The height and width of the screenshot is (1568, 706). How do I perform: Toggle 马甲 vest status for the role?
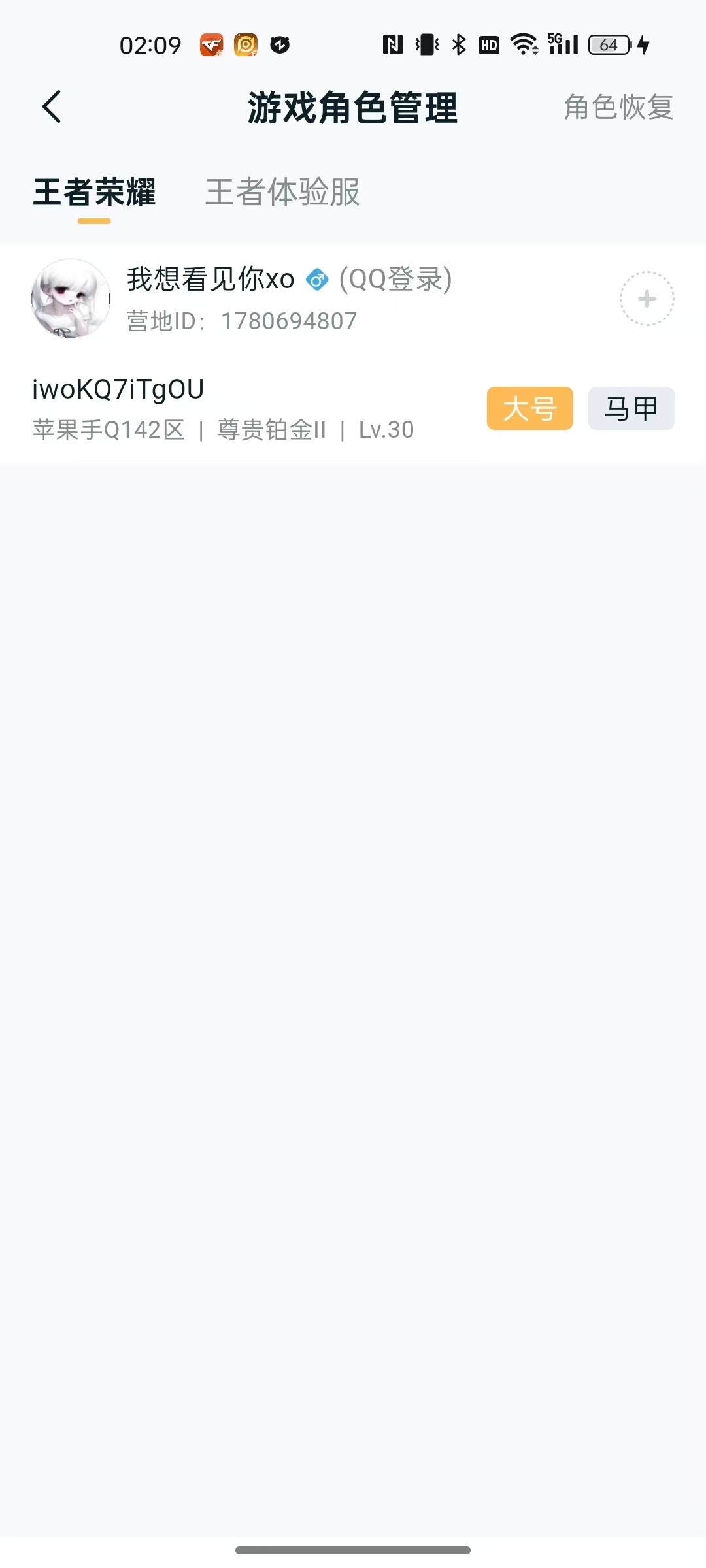630,408
